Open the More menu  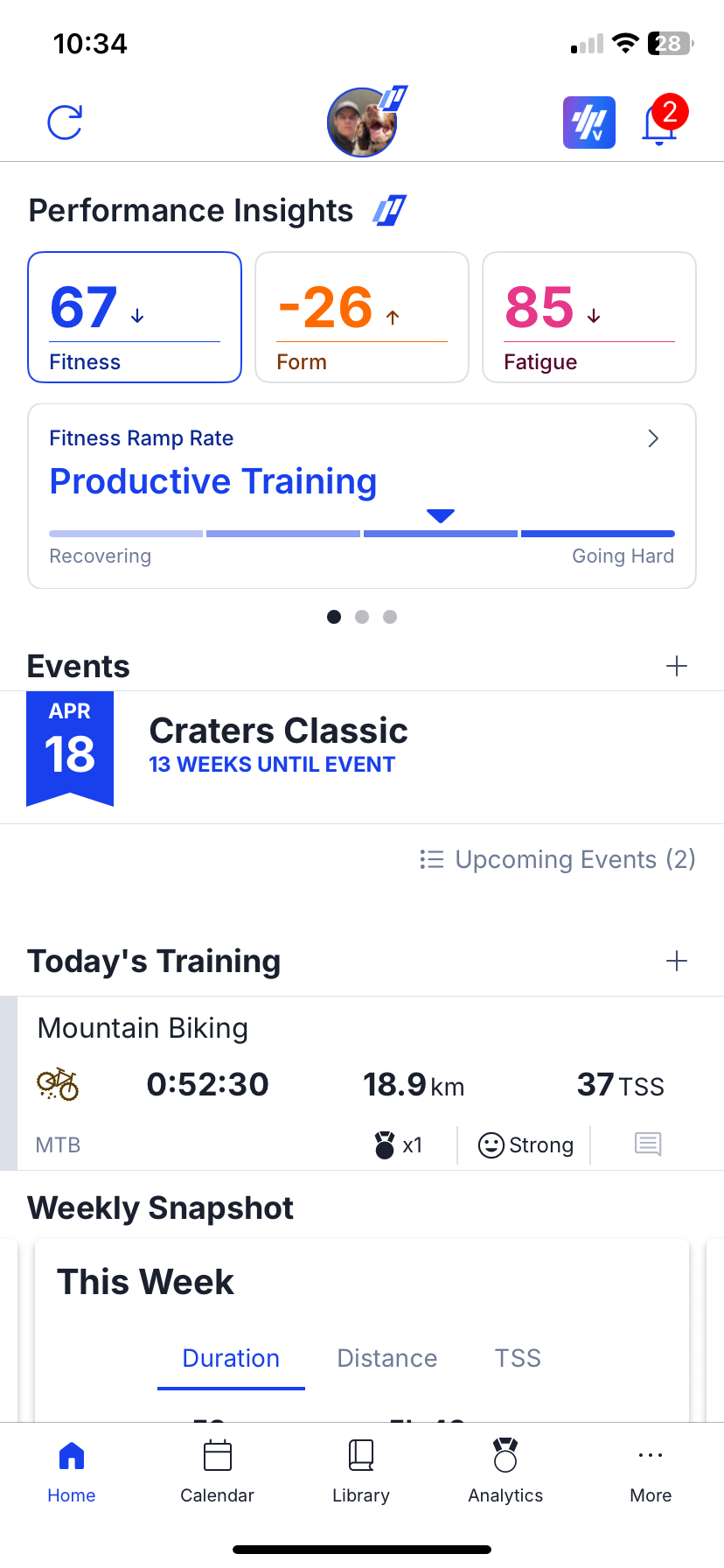click(x=651, y=1472)
